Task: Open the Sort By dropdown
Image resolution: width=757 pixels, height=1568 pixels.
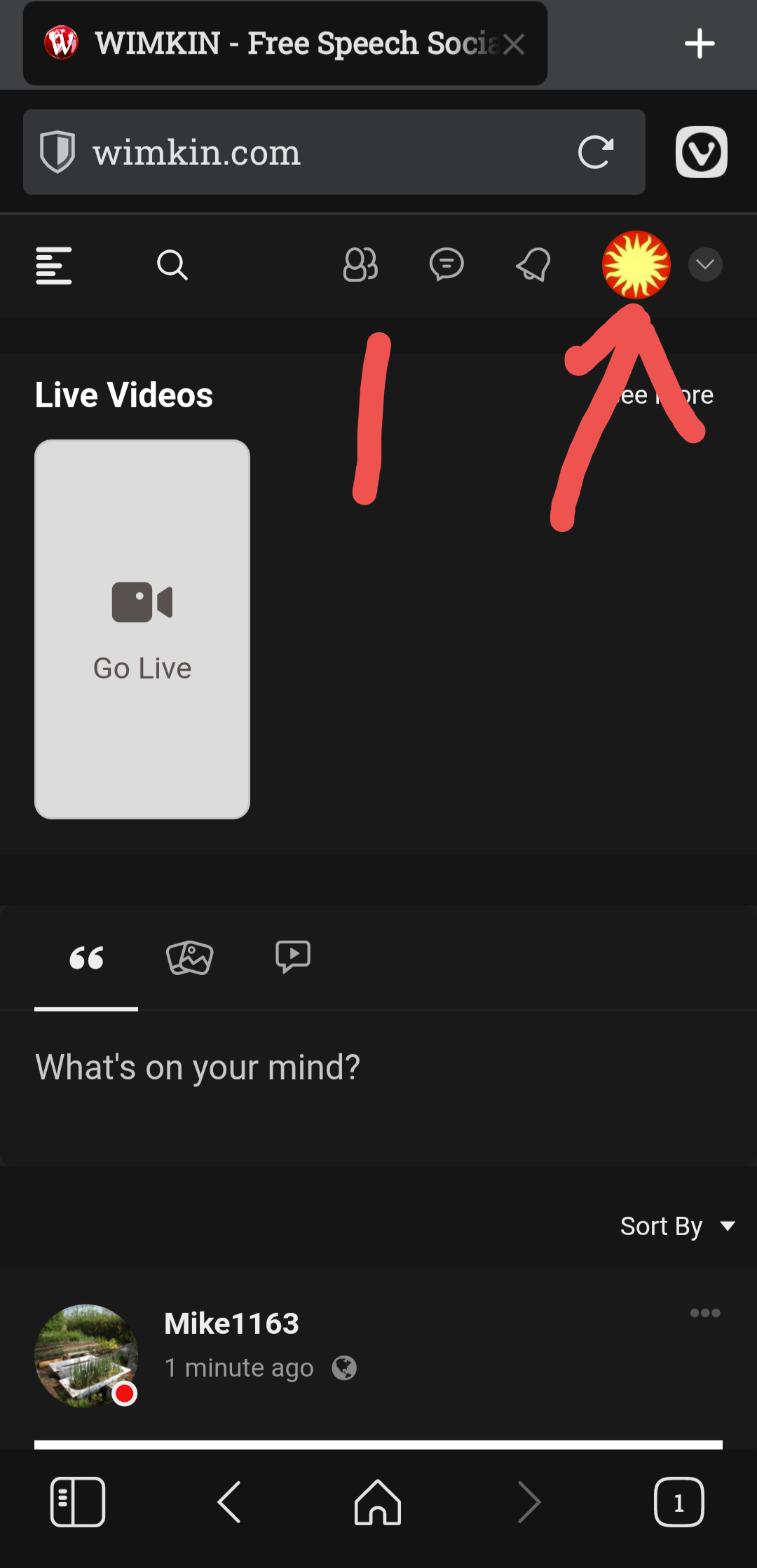Action: (676, 1226)
